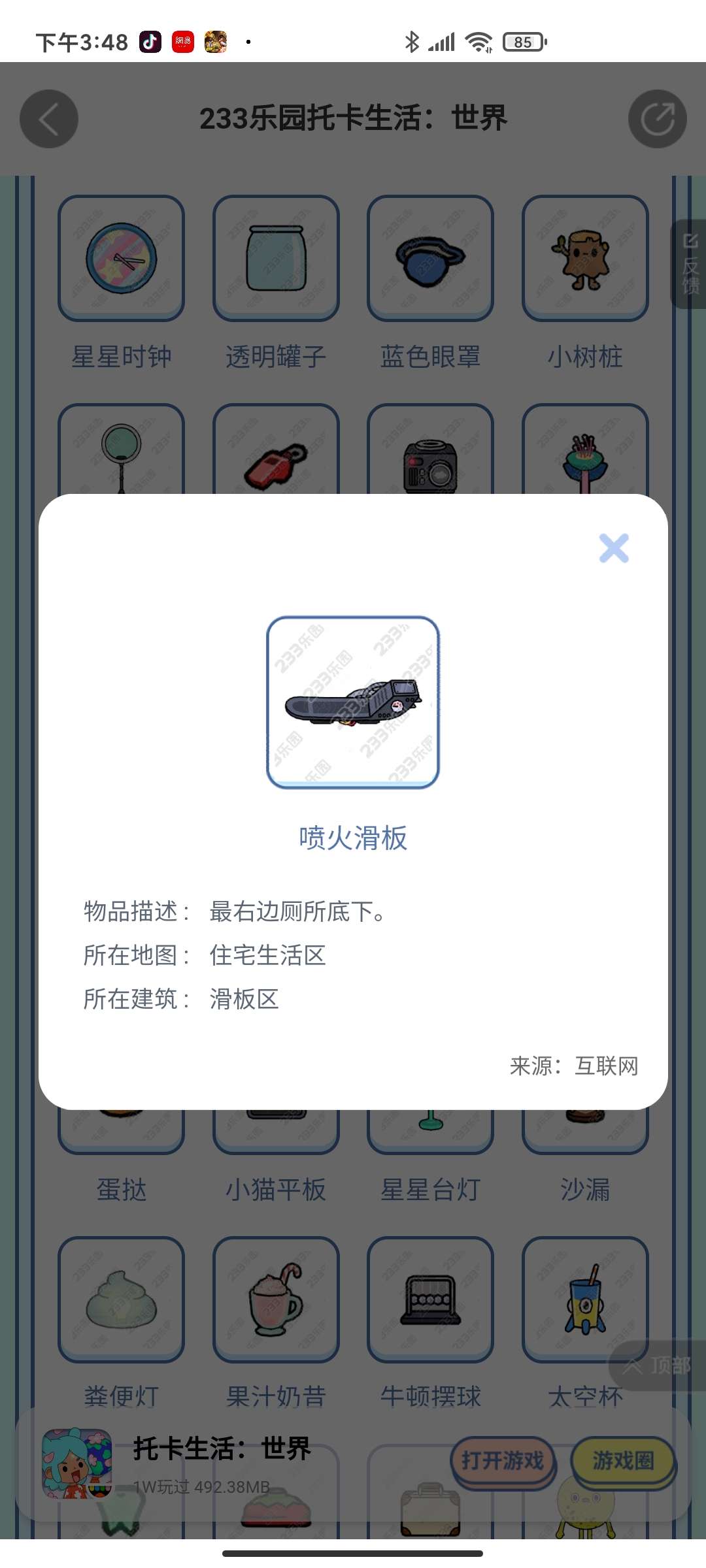Go back using the top-left arrow
Screen dimensions: 706x1568
(49, 119)
